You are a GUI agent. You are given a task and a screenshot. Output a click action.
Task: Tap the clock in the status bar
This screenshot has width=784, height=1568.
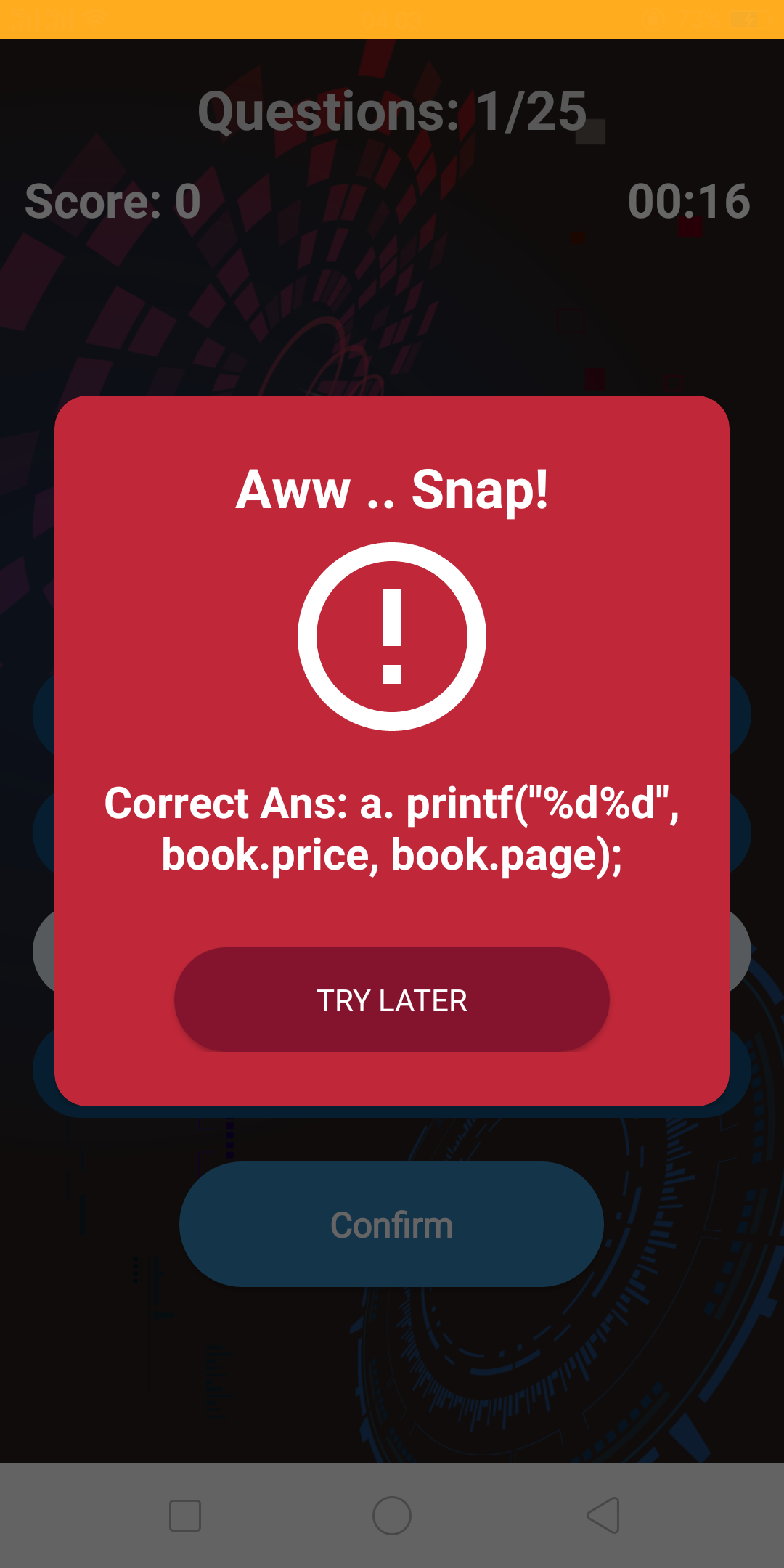(392, 18)
